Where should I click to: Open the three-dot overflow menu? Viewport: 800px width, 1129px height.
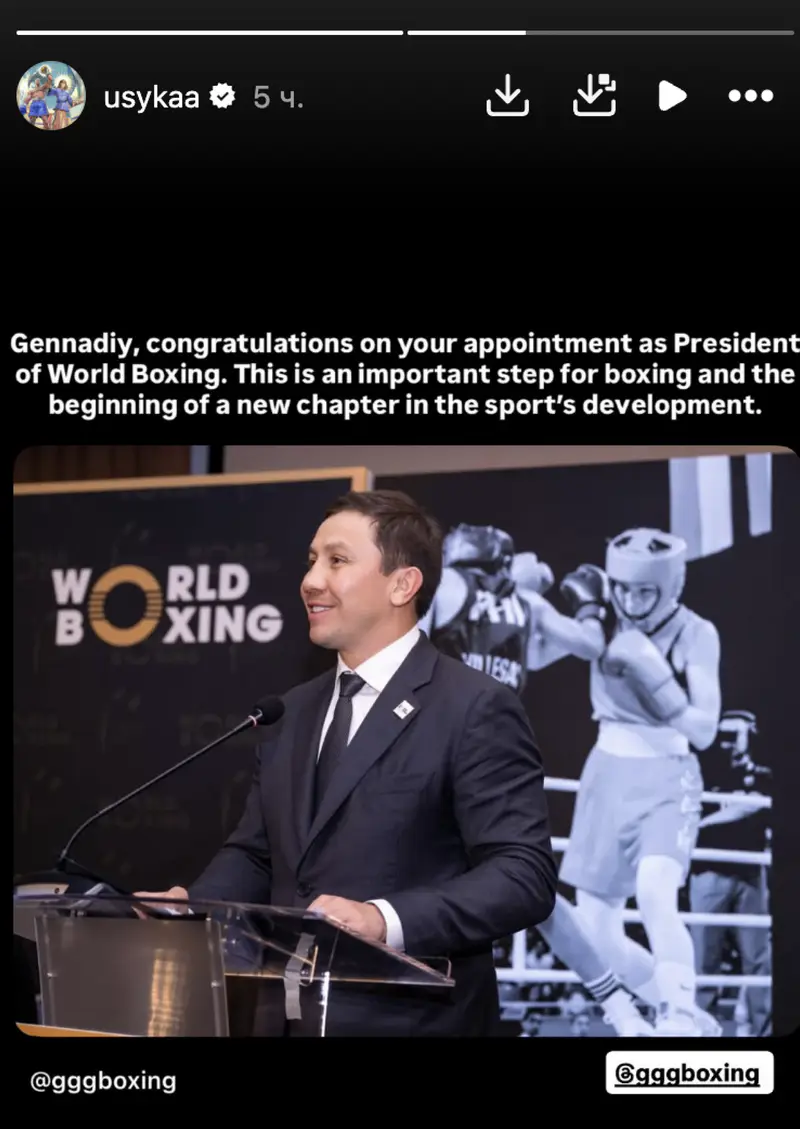(750, 96)
